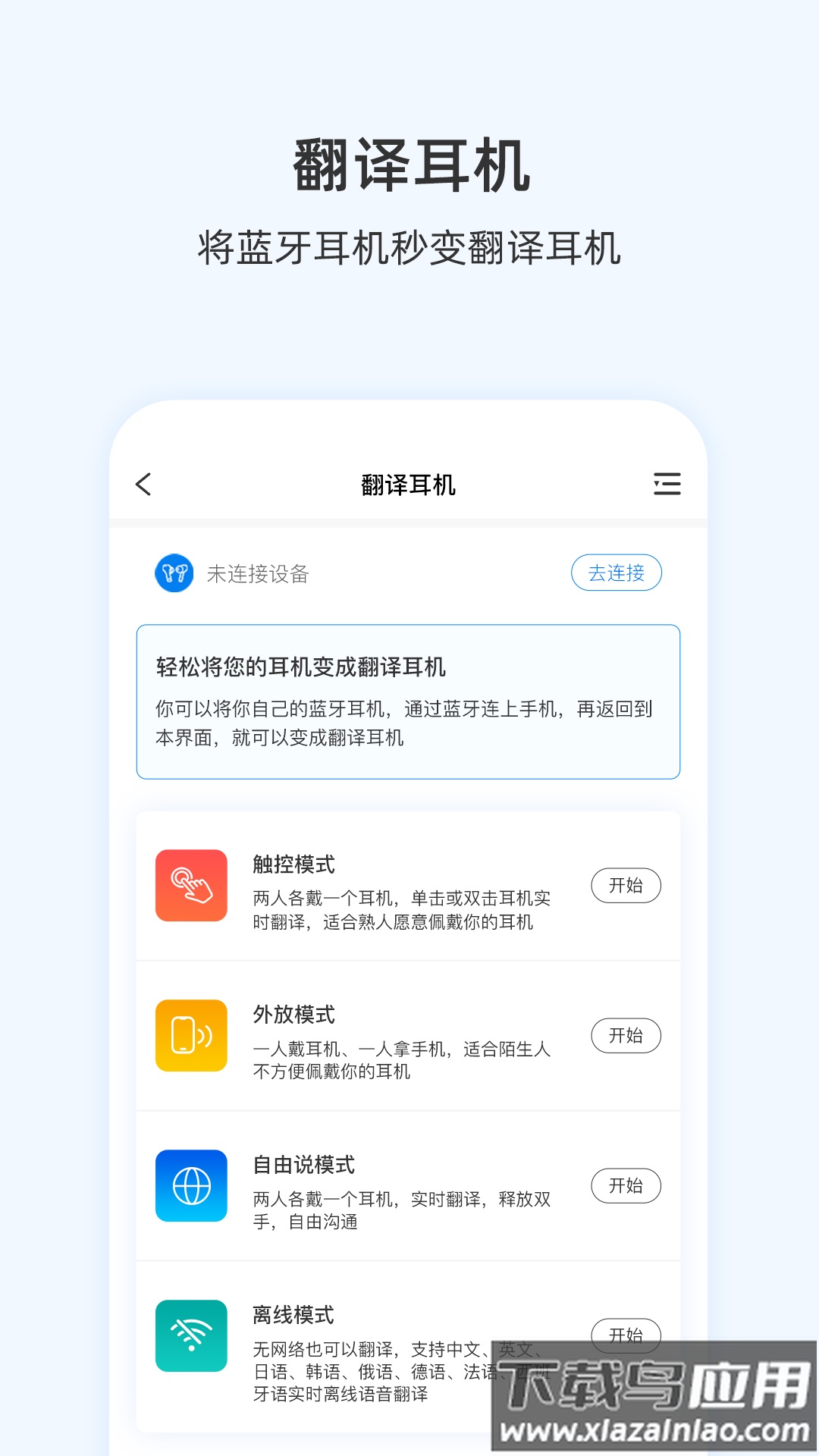This screenshot has height=1456, width=819.
Task: Click the back arrow to return
Action: (144, 485)
